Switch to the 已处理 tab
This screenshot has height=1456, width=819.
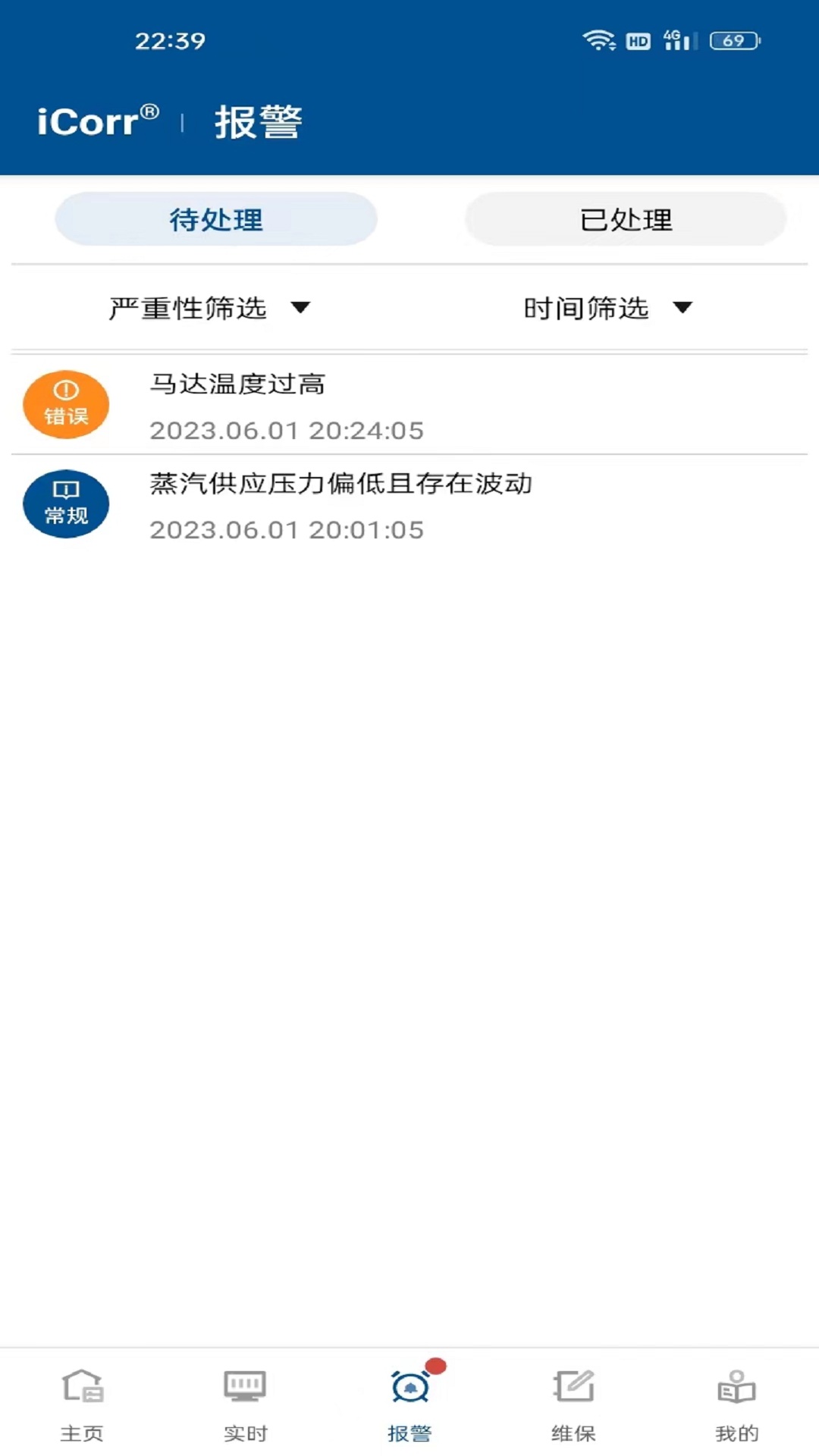[x=626, y=219]
